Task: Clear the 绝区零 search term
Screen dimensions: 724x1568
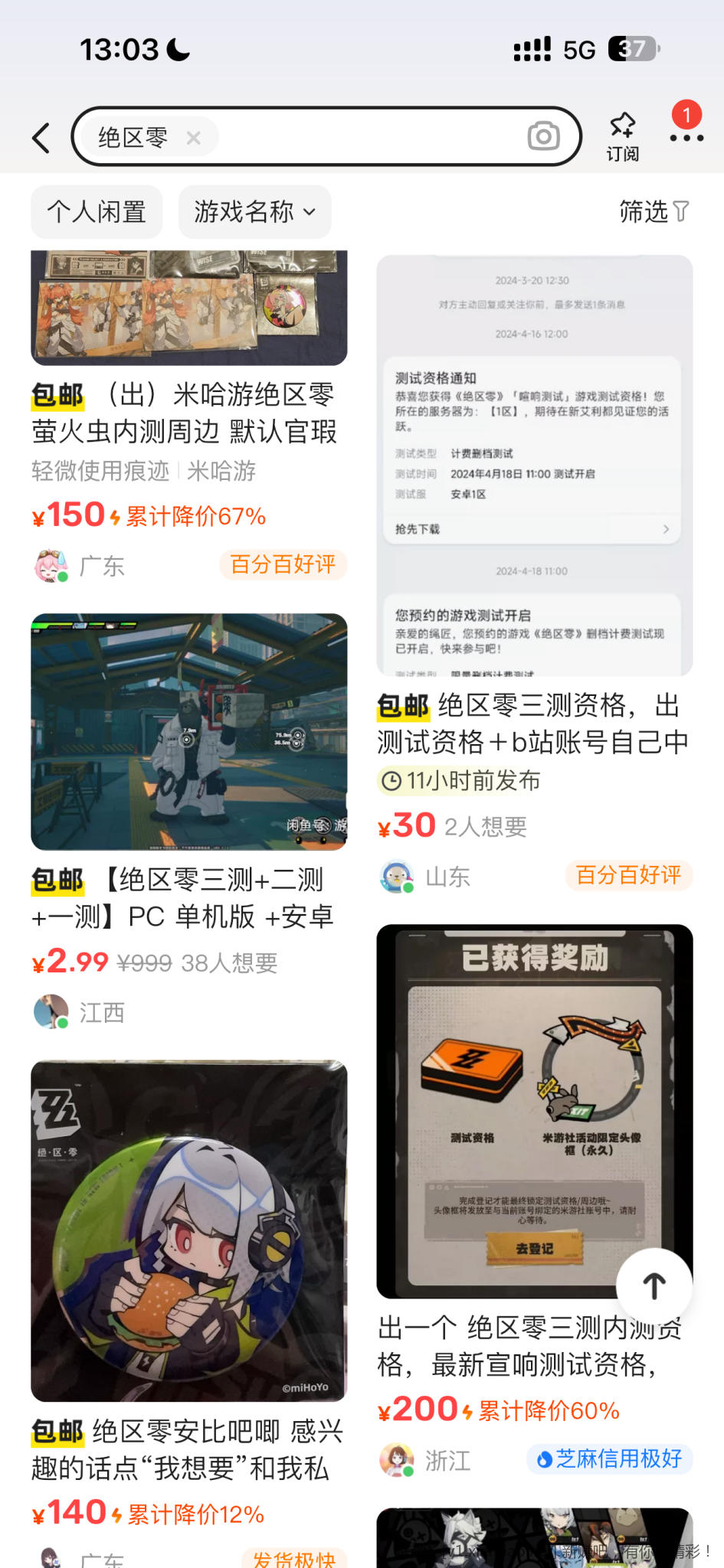Action: (x=194, y=138)
